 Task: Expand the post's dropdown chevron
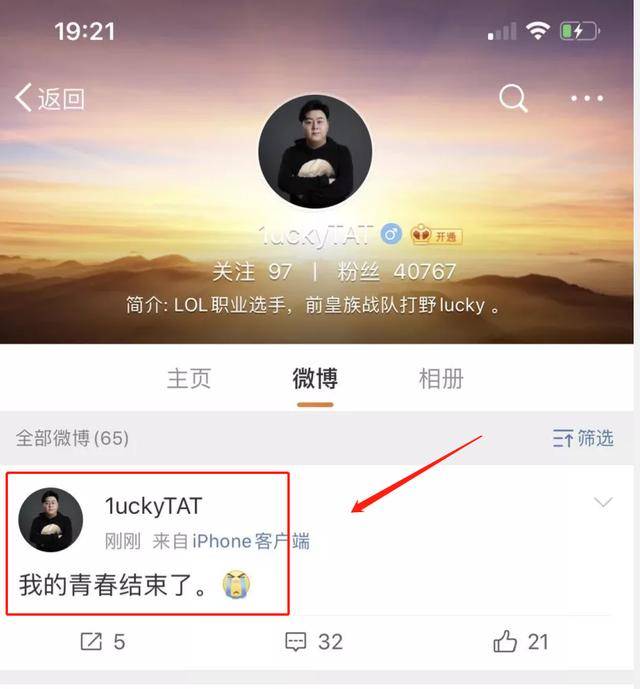[x=603, y=502]
